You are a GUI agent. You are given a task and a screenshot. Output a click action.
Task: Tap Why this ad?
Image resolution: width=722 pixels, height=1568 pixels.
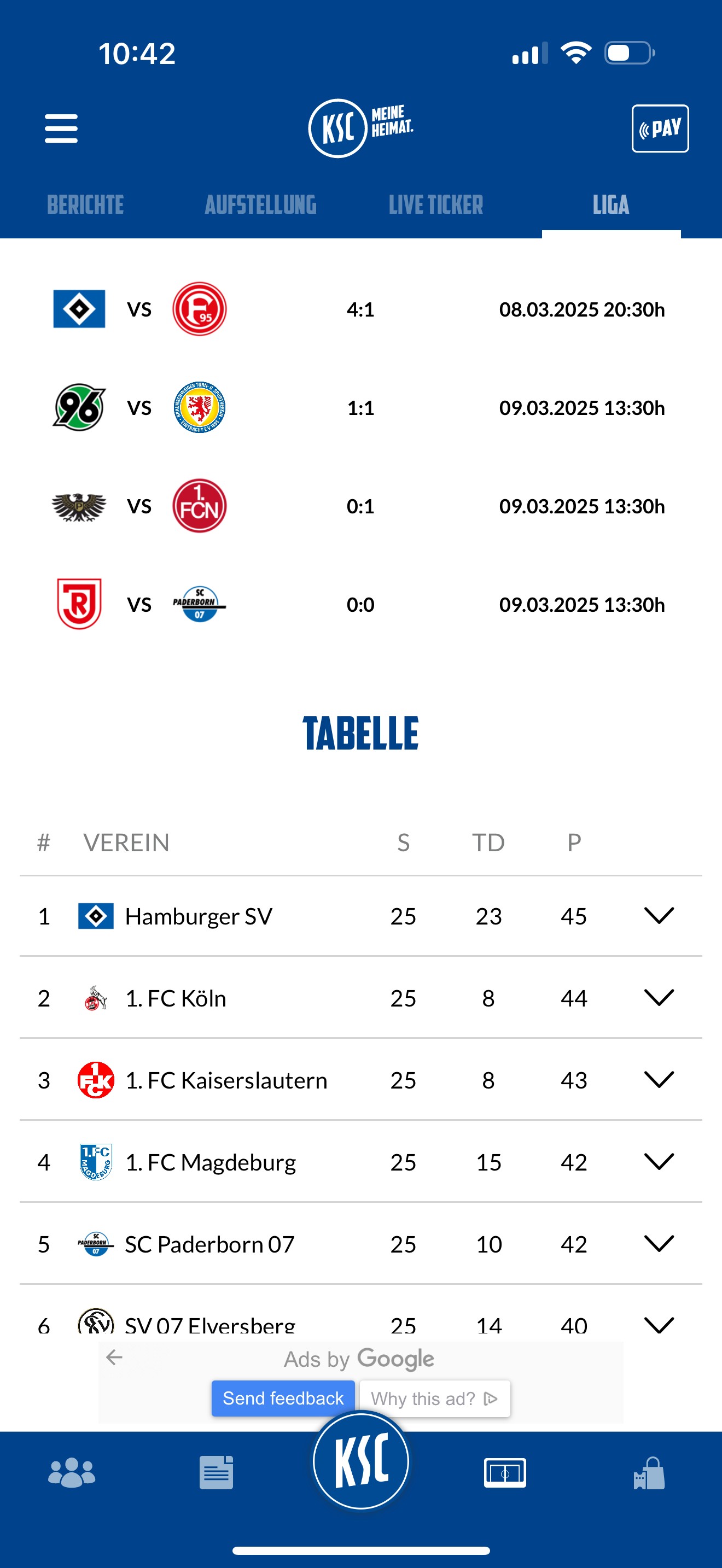(x=435, y=1398)
